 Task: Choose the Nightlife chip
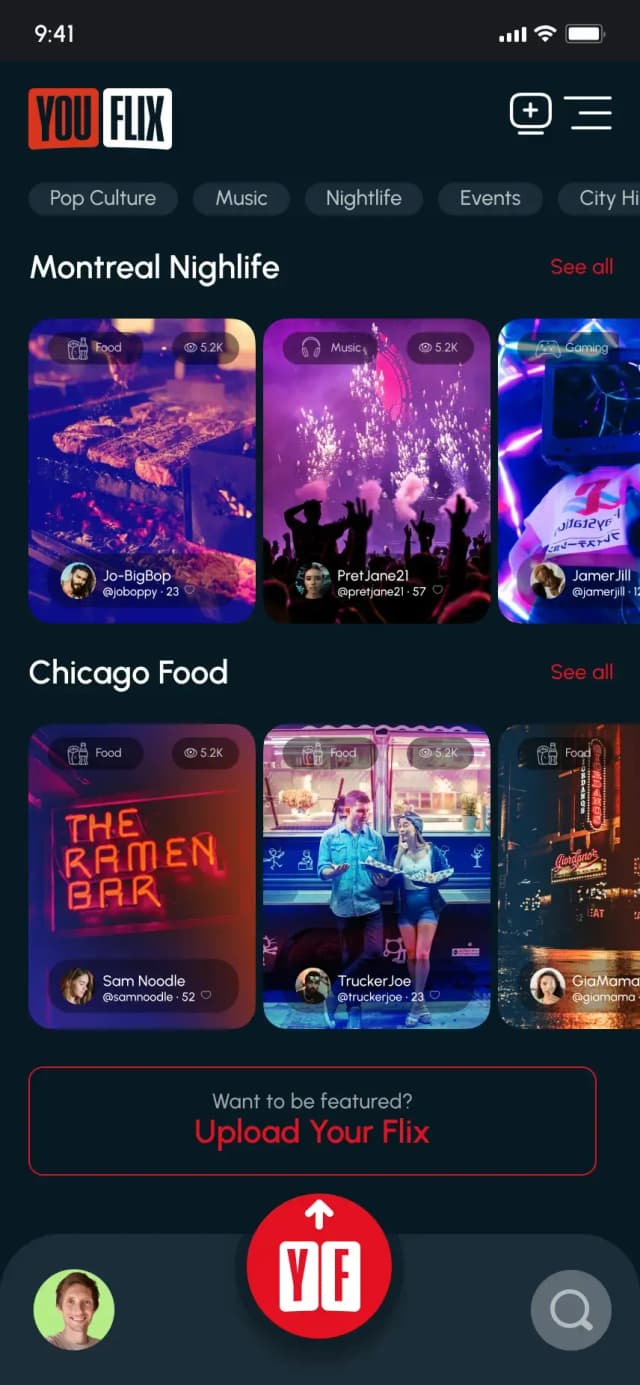tap(363, 198)
